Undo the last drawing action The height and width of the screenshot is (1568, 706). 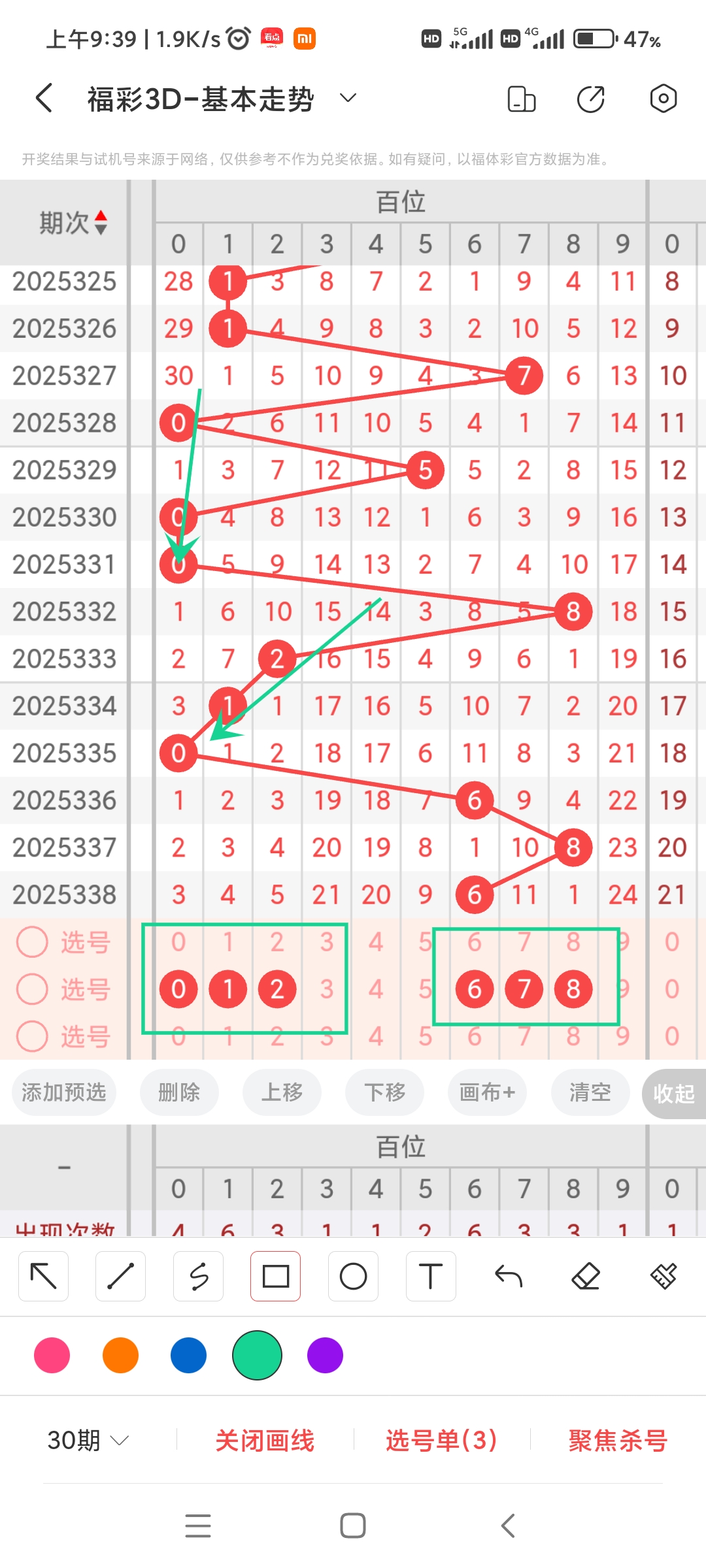[508, 1275]
